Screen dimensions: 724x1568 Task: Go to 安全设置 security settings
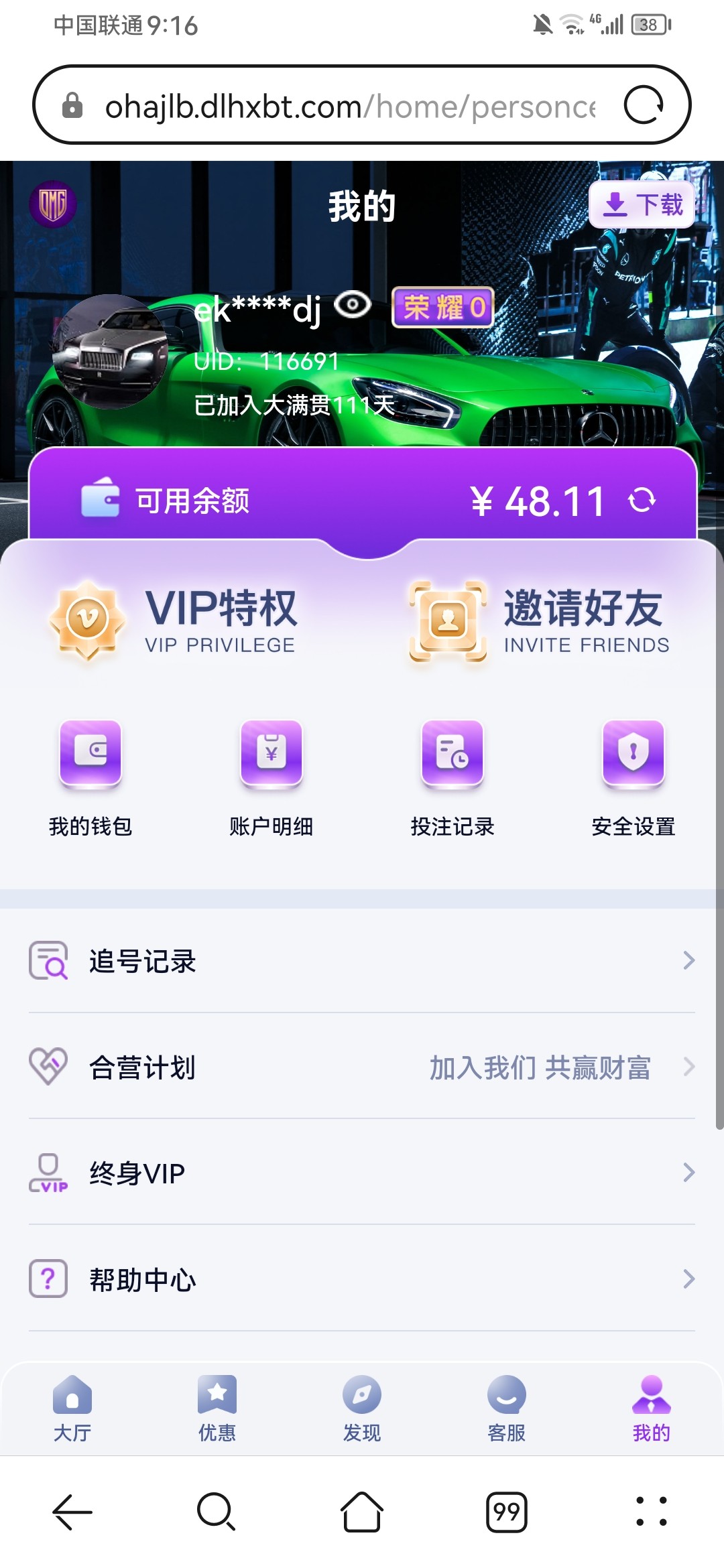(x=633, y=777)
